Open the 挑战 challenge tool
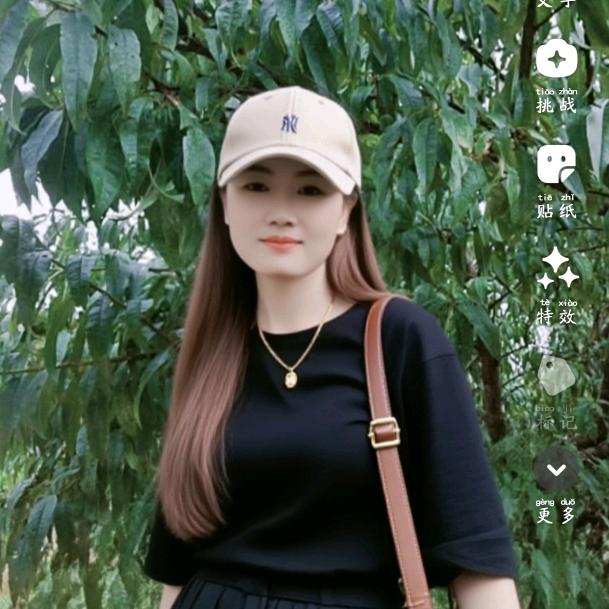Image resolution: width=609 pixels, height=609 pixels. click(556, 60)
